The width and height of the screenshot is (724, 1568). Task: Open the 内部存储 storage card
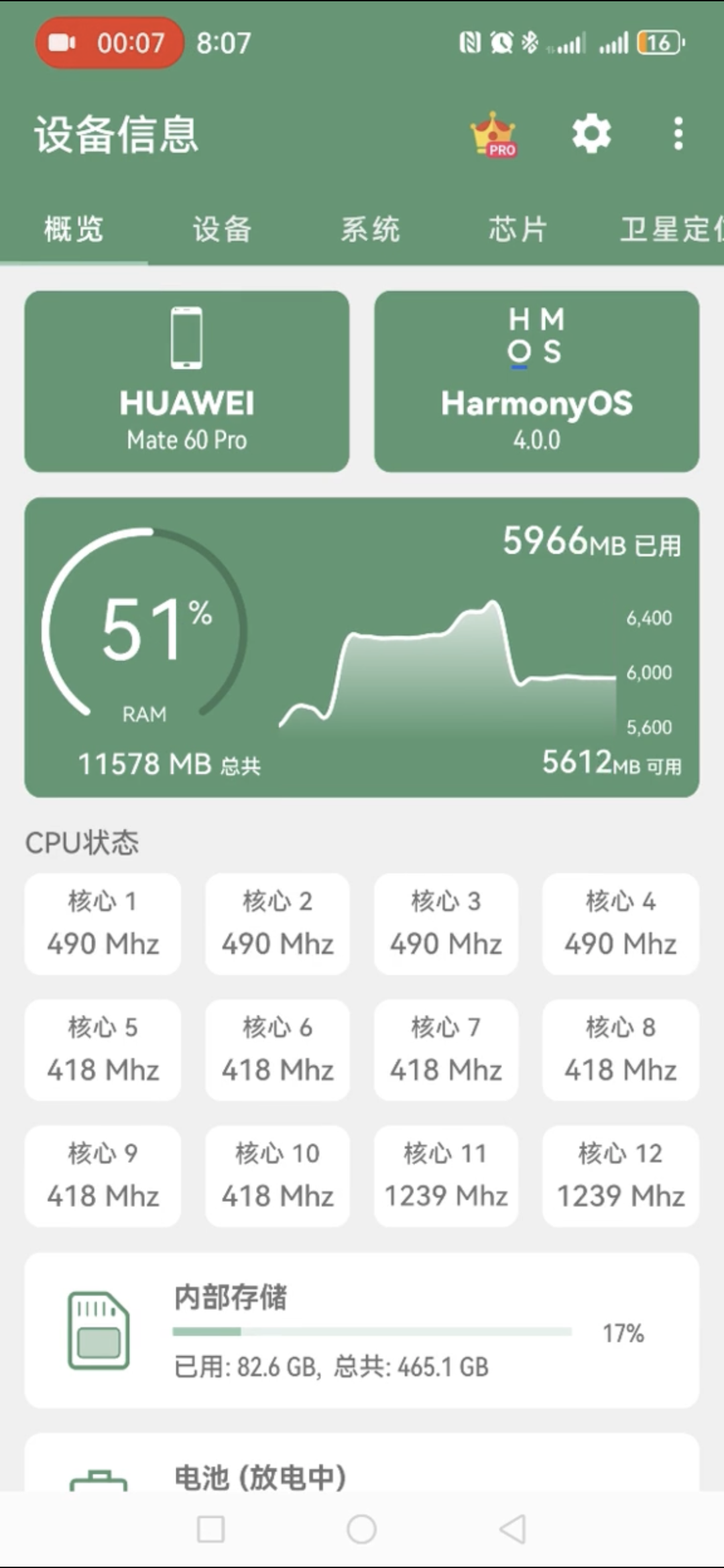pos(362,1330)
